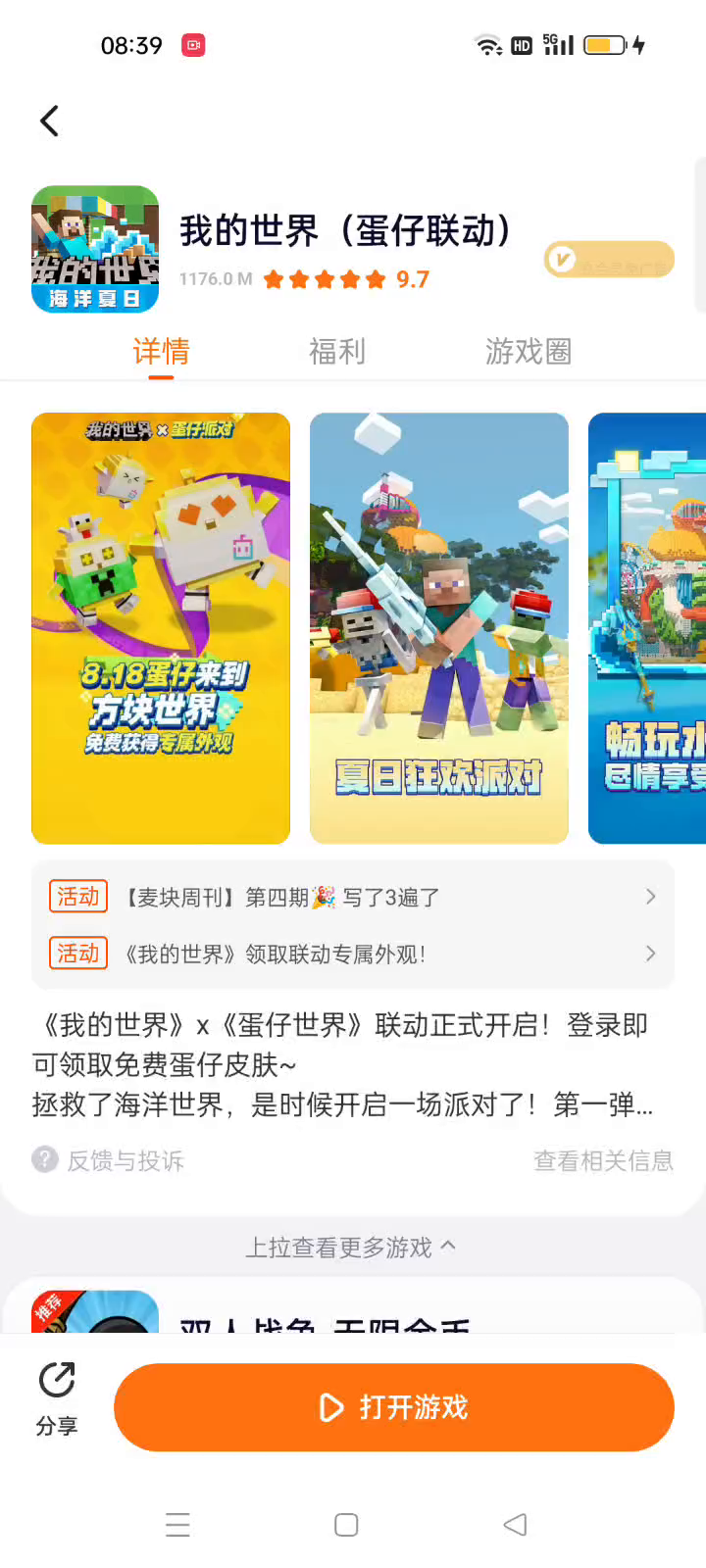The width and height of the screenshot is (706, 1568).
Task: Switch to the 游戏圈 tab
Action: (528, 351)
